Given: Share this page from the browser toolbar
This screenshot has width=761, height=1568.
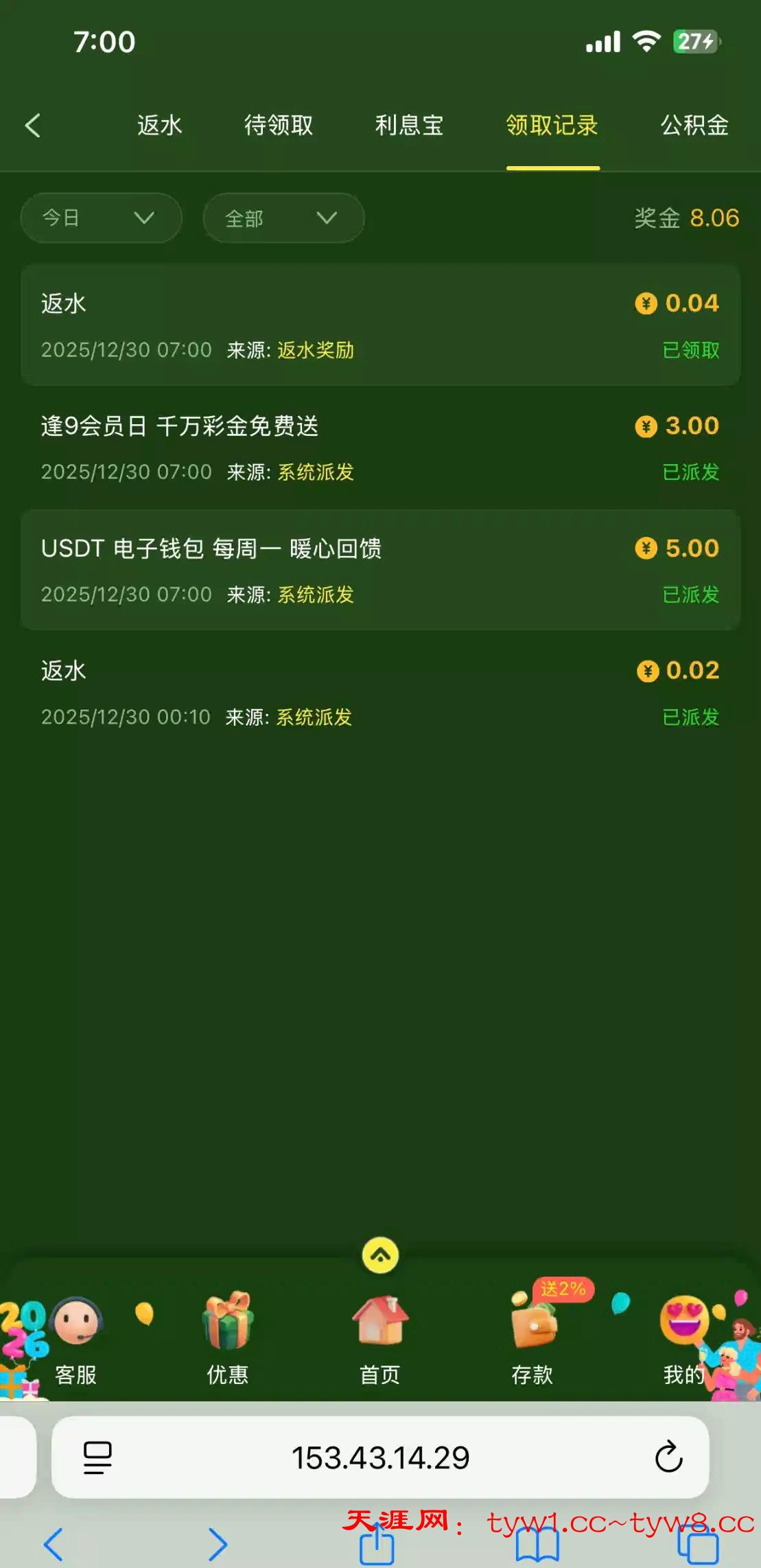Looking at the screenshot, I should (377, 1545).
